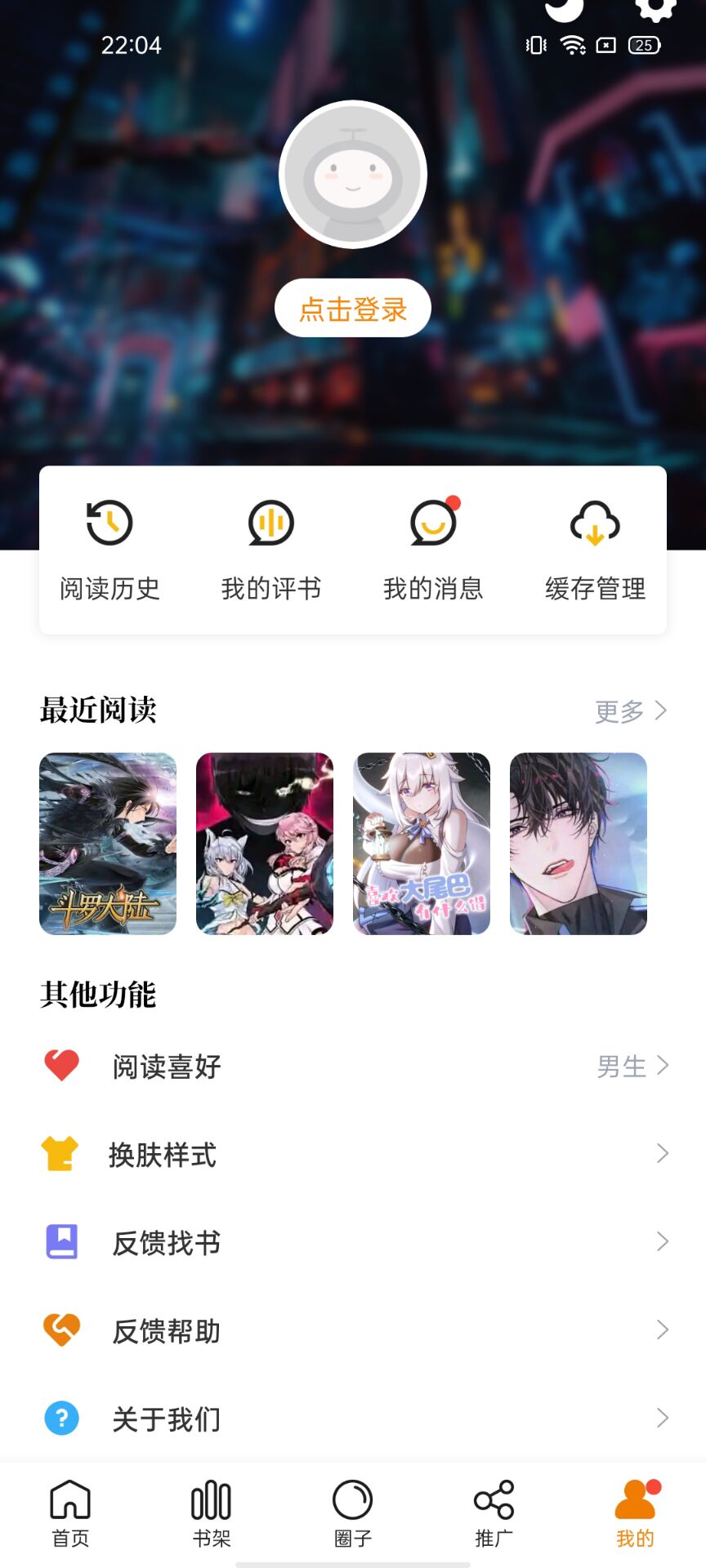
Task: Open the 斗罗大陆 book cover
Action: click(x=108, y=844)
